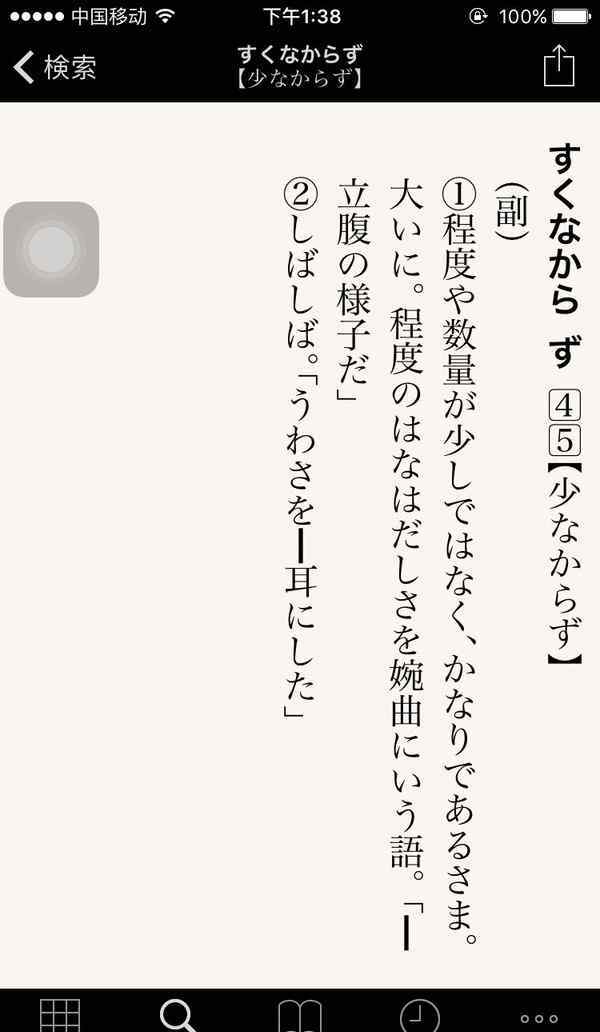
Task: Open the history clock tab
Action: (x=420, y=1015)
